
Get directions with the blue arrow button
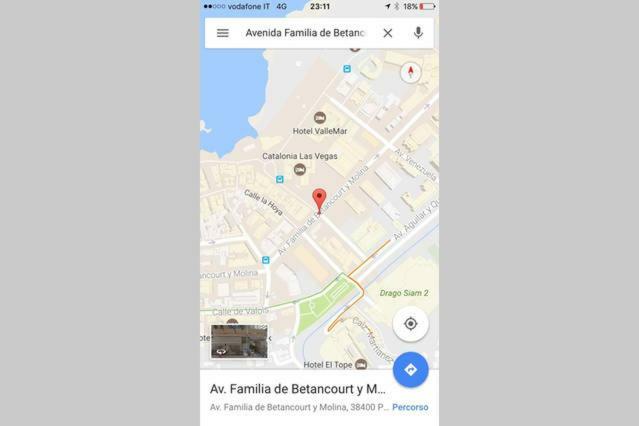point(411,369)
